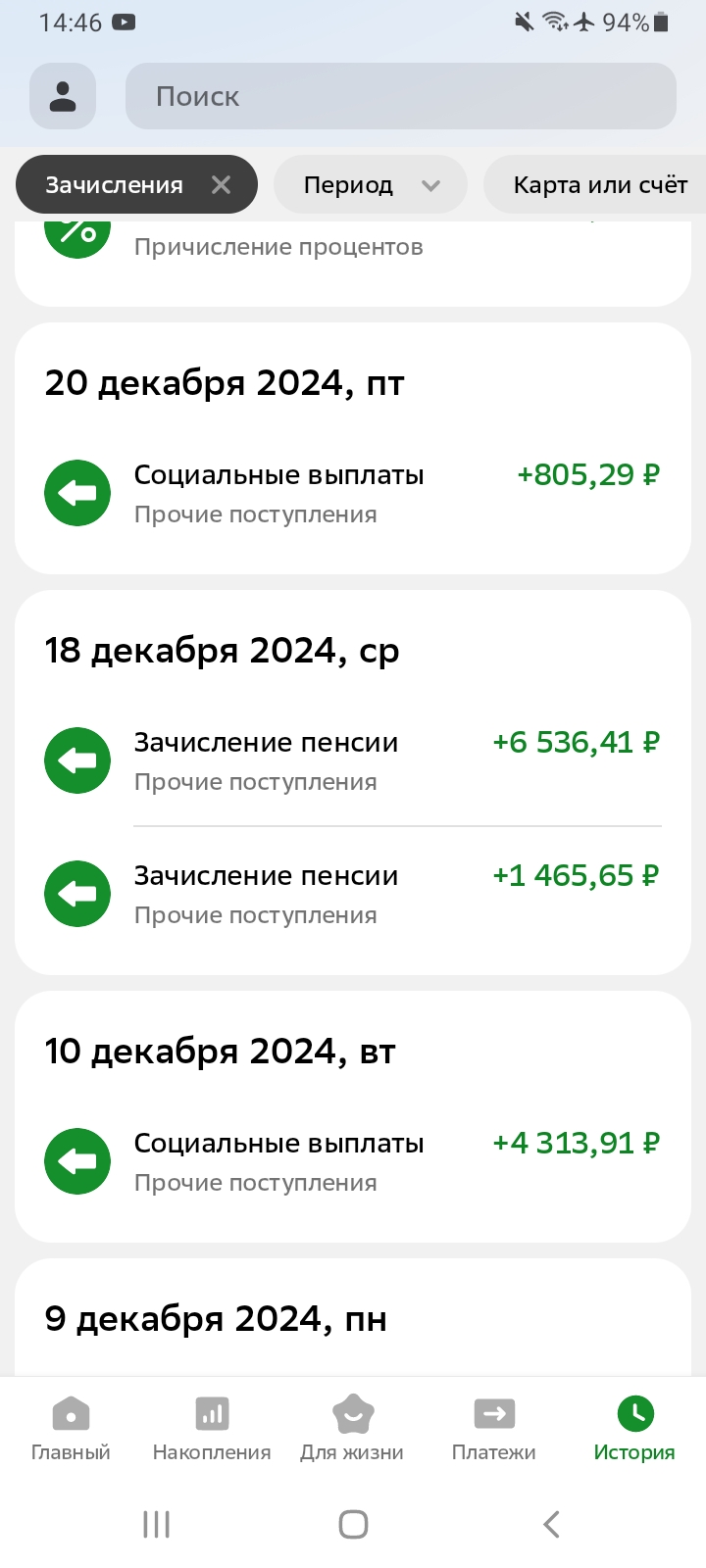Switch to the Главный tab
The height and width of the screenshot is (1568, 706).
(x=71, y=1428)
